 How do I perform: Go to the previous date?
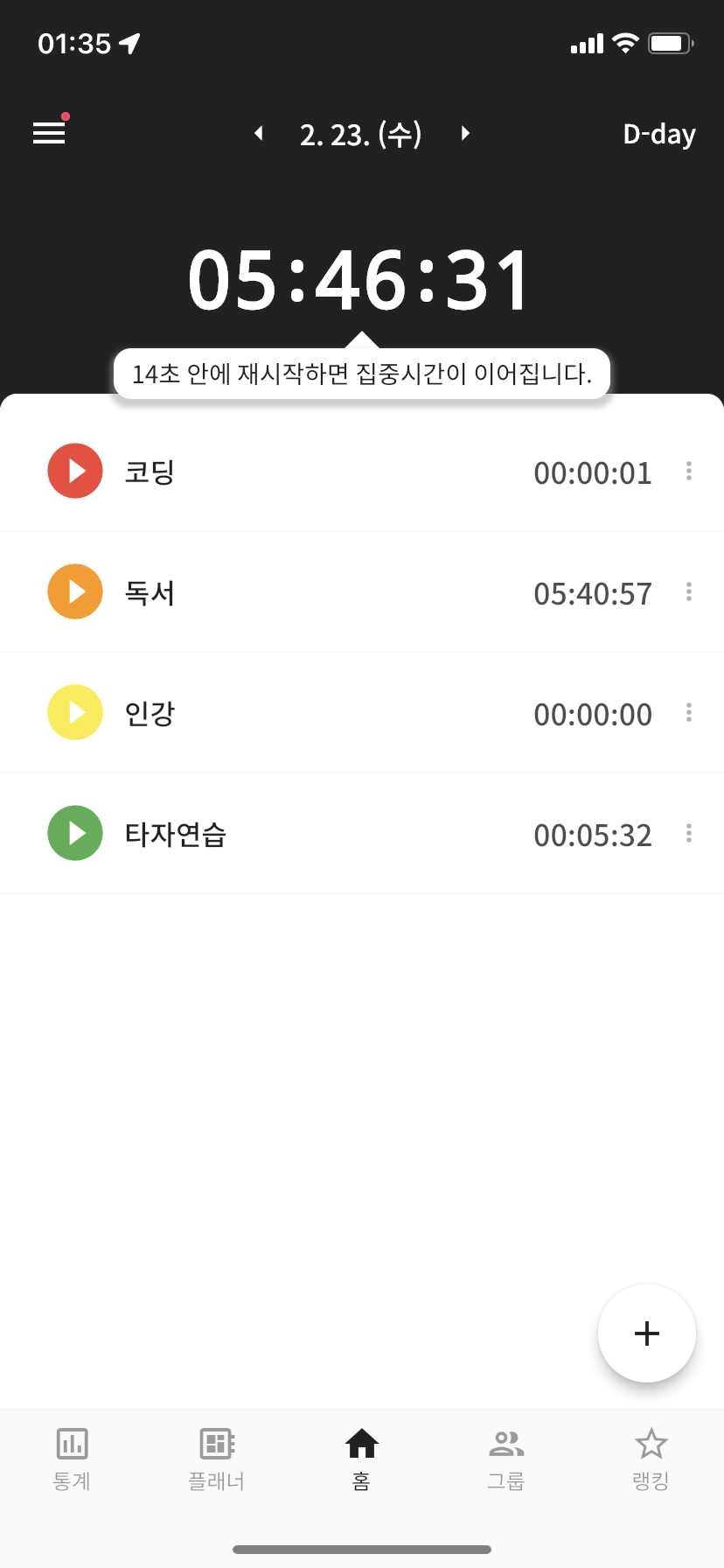(x=259, y=133)
